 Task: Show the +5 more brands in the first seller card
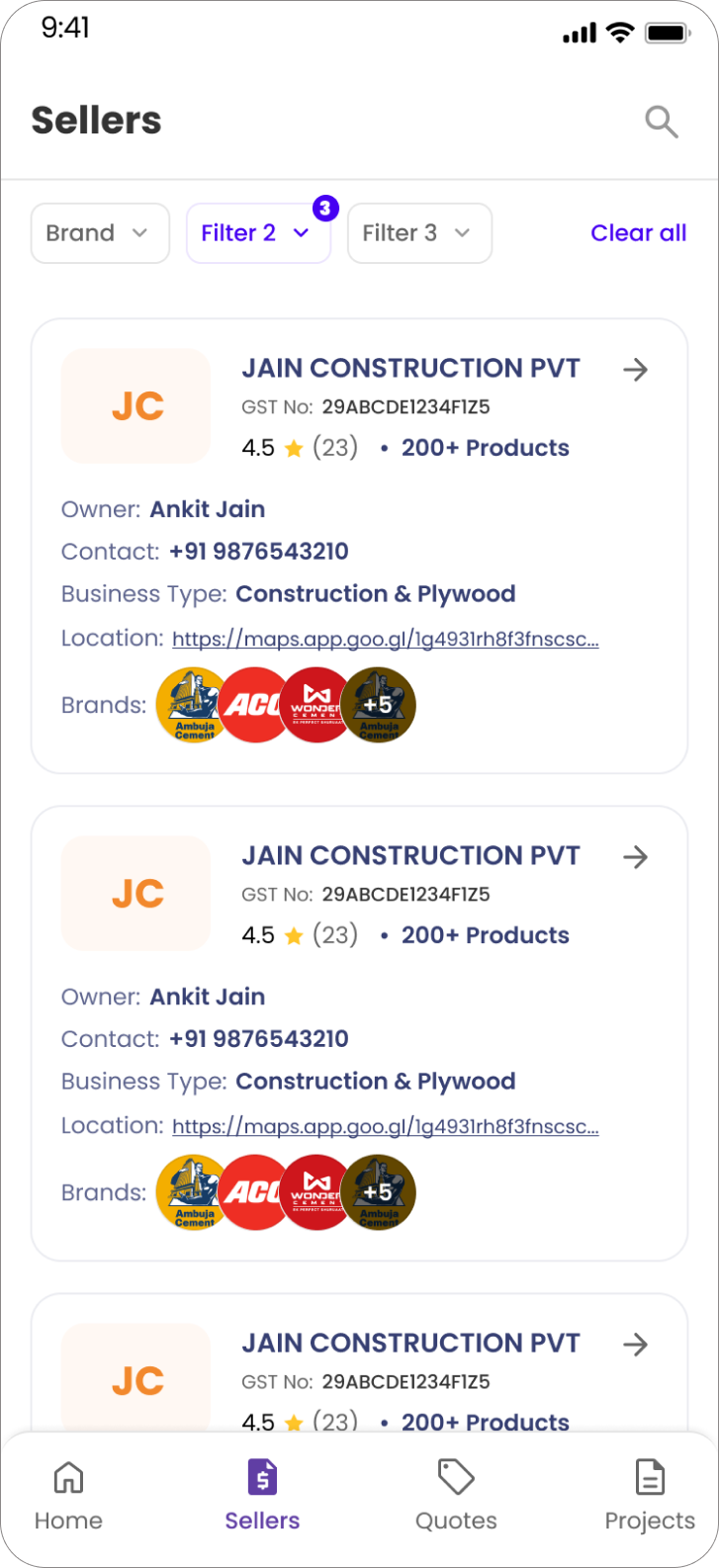pos(378,705)
